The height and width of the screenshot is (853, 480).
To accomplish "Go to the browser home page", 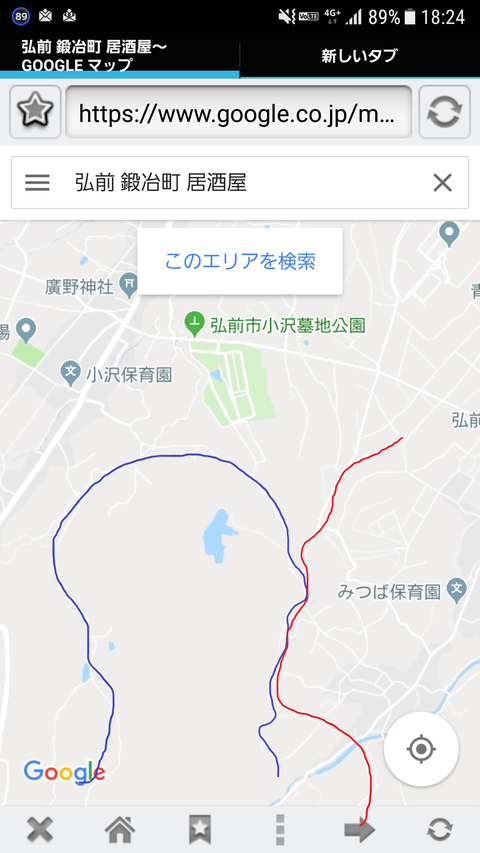I will 120,831.
